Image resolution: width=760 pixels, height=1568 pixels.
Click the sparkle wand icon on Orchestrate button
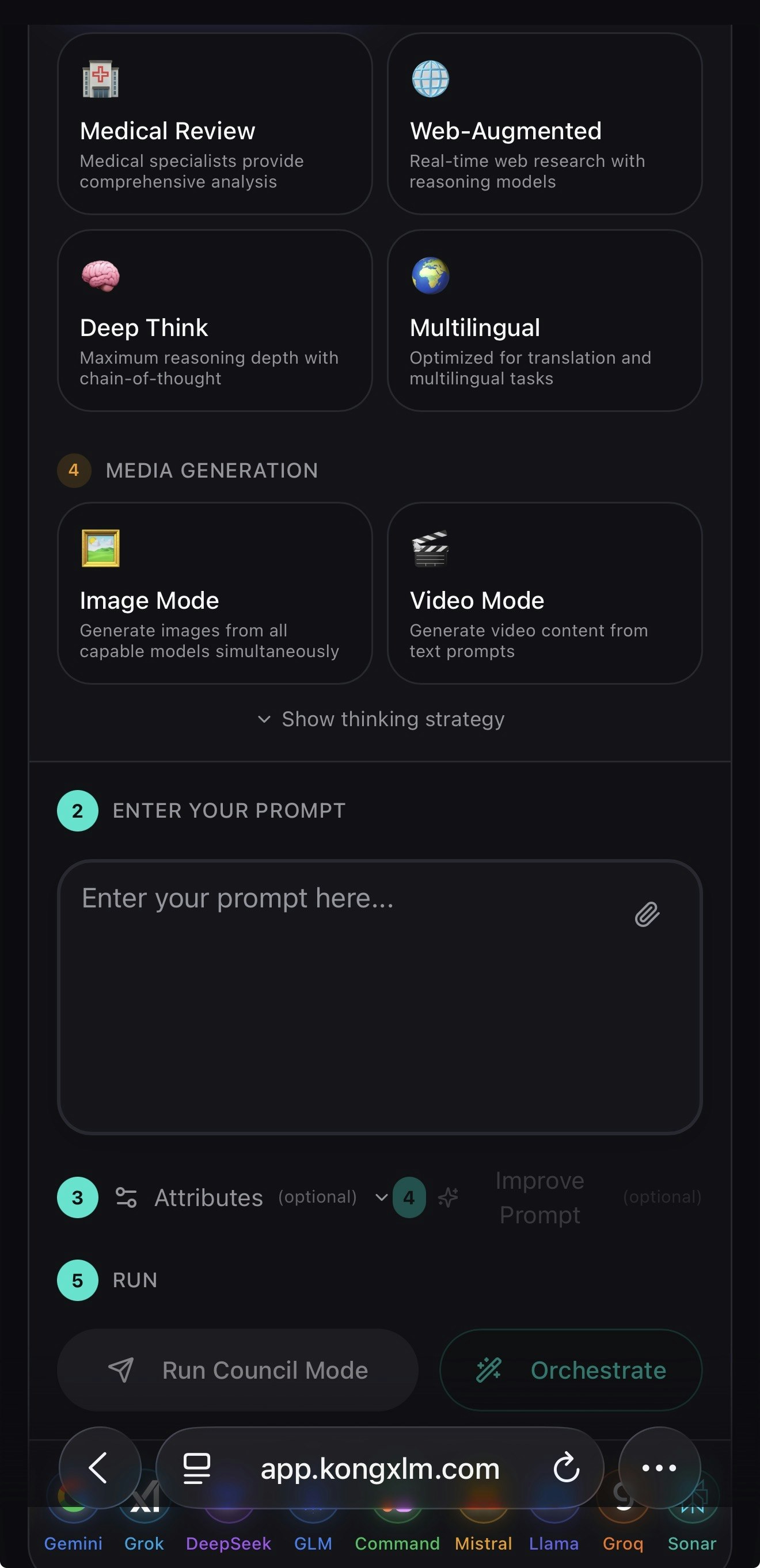[x=488, y=1370]
